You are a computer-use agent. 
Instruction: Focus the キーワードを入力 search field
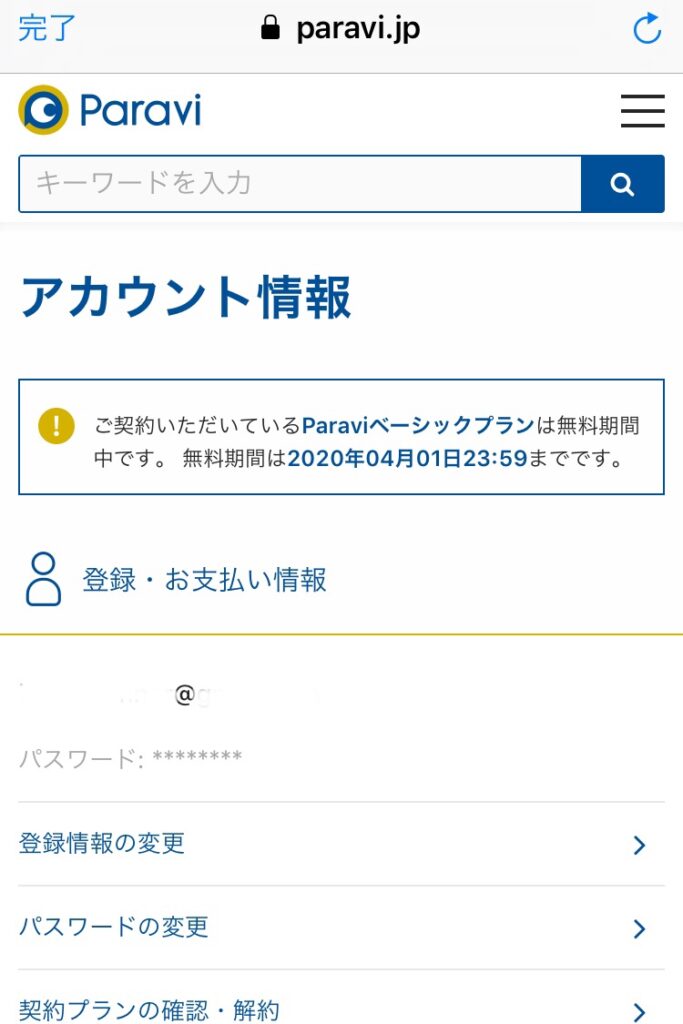click(x=300, y=184)
